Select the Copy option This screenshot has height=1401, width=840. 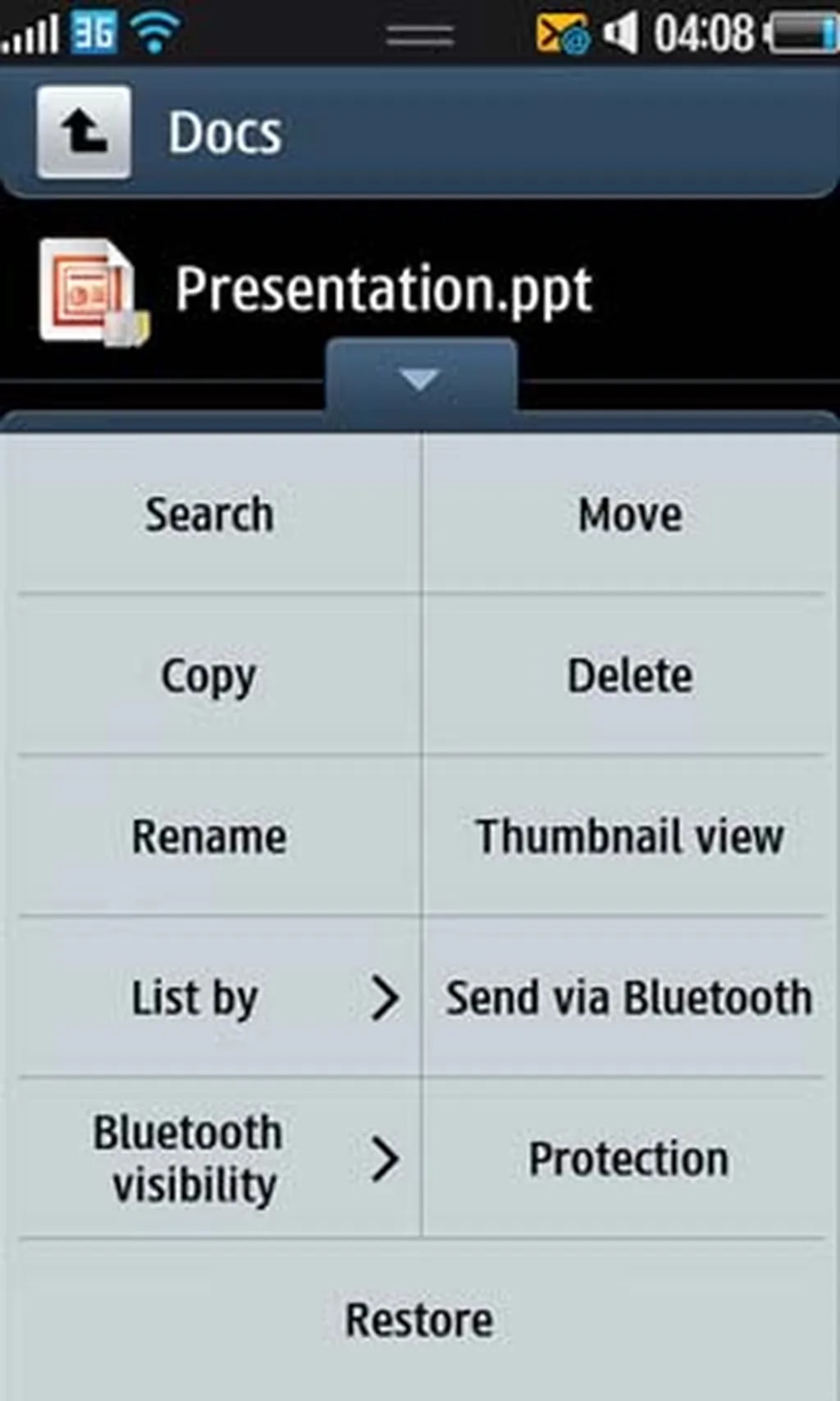coord(210,676)
